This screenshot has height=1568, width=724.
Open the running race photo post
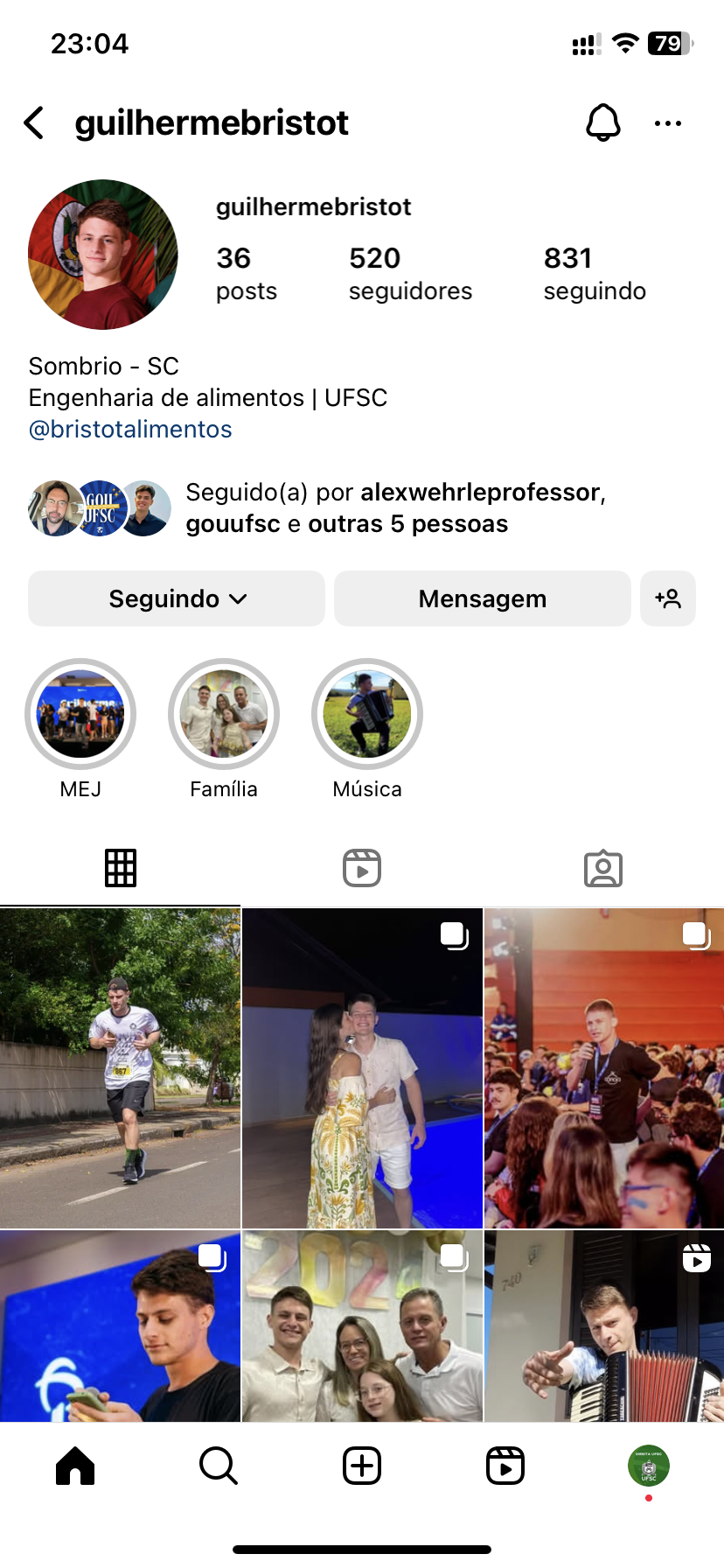120,1067
